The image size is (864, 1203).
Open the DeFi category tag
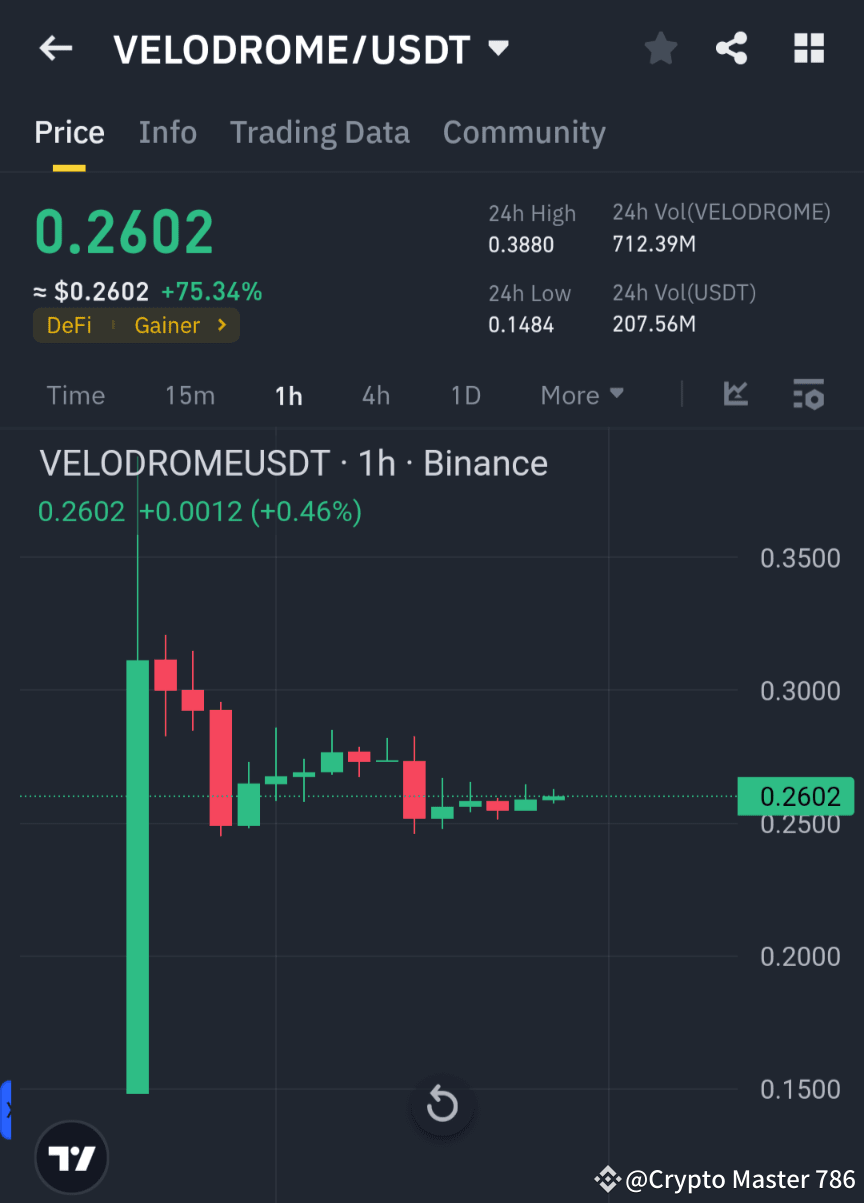(x=69, y=325)
